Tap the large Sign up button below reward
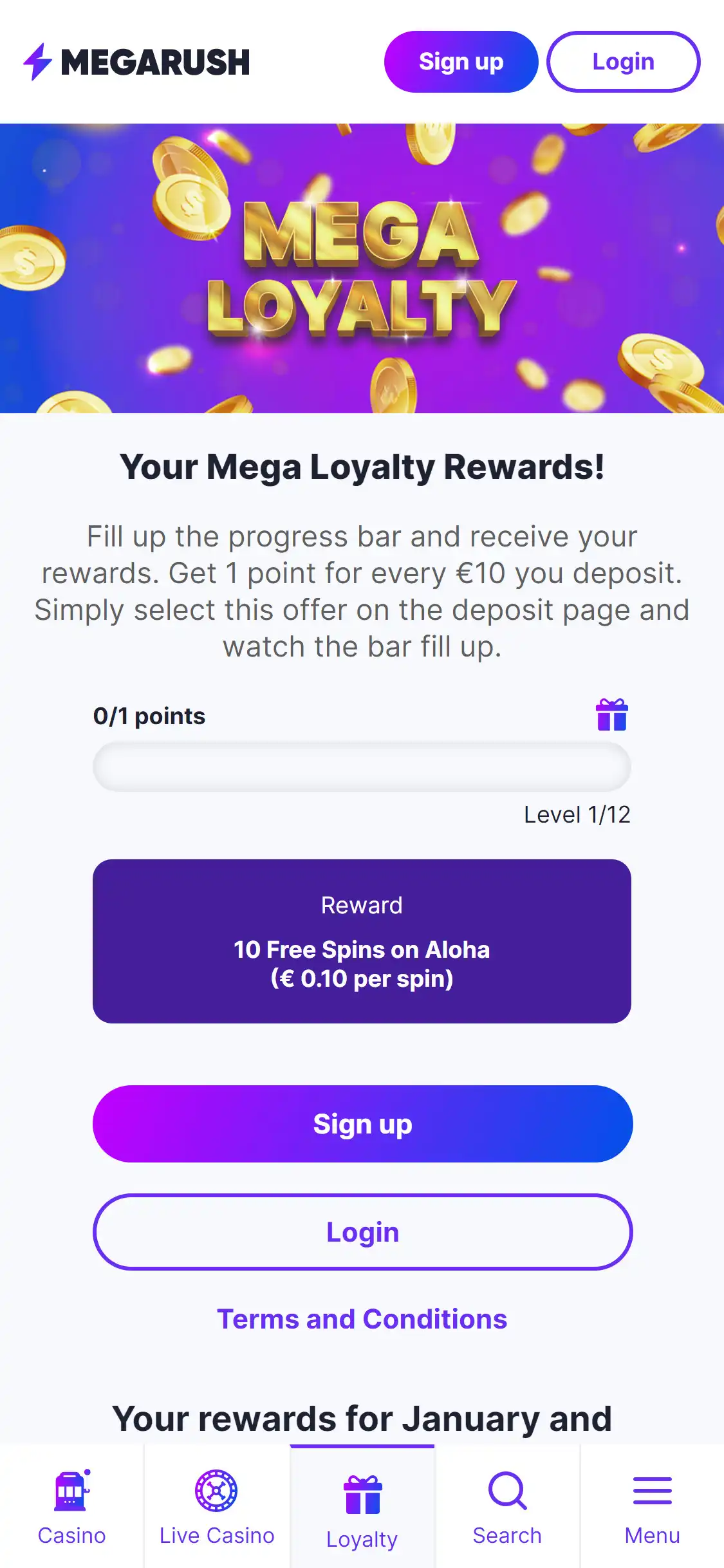Image resolution: width=724 pixels, height=1568 pixels. [x=362, y=1124]
